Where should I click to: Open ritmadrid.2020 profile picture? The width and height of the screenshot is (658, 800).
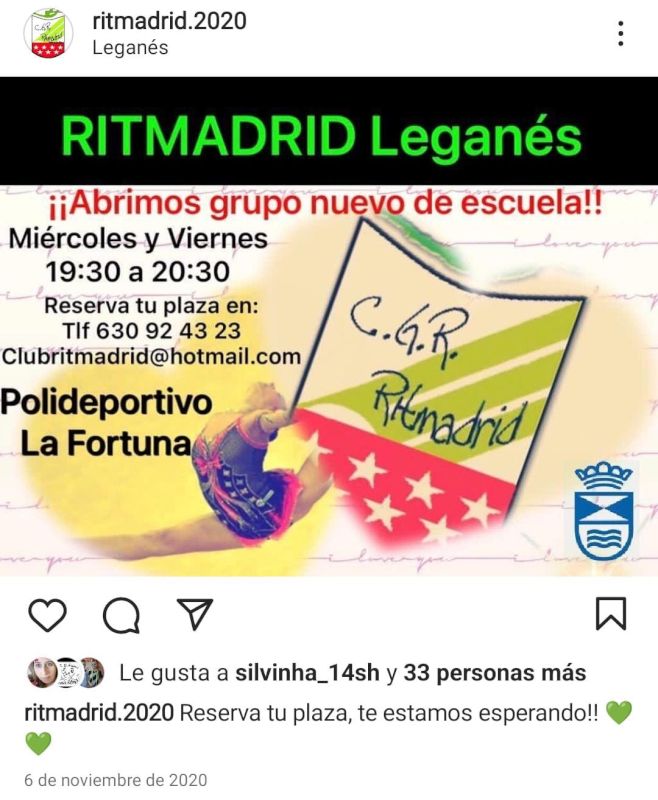[x=47, y=34]
